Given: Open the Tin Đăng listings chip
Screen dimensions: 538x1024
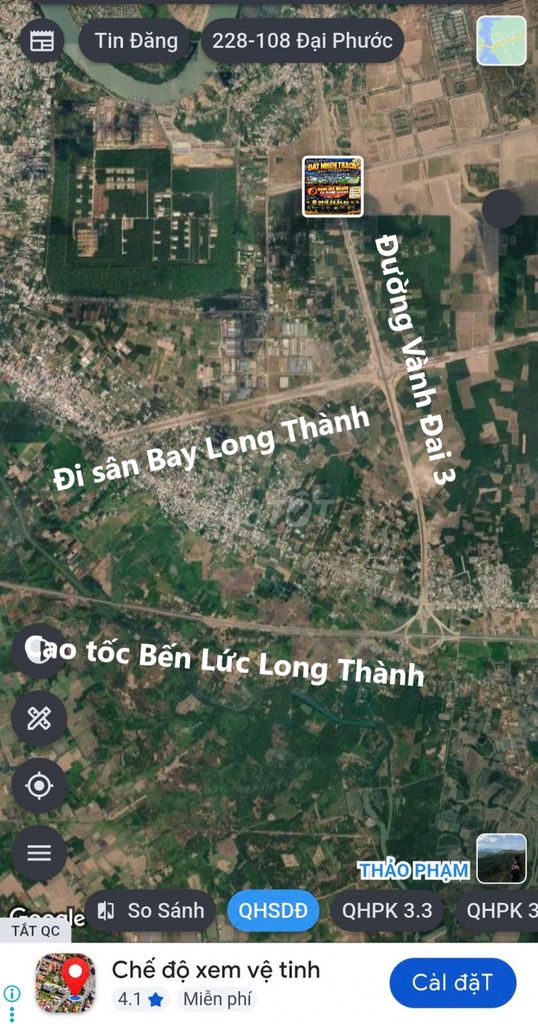Looking at the screenshot, I should (x=136, y=41).
